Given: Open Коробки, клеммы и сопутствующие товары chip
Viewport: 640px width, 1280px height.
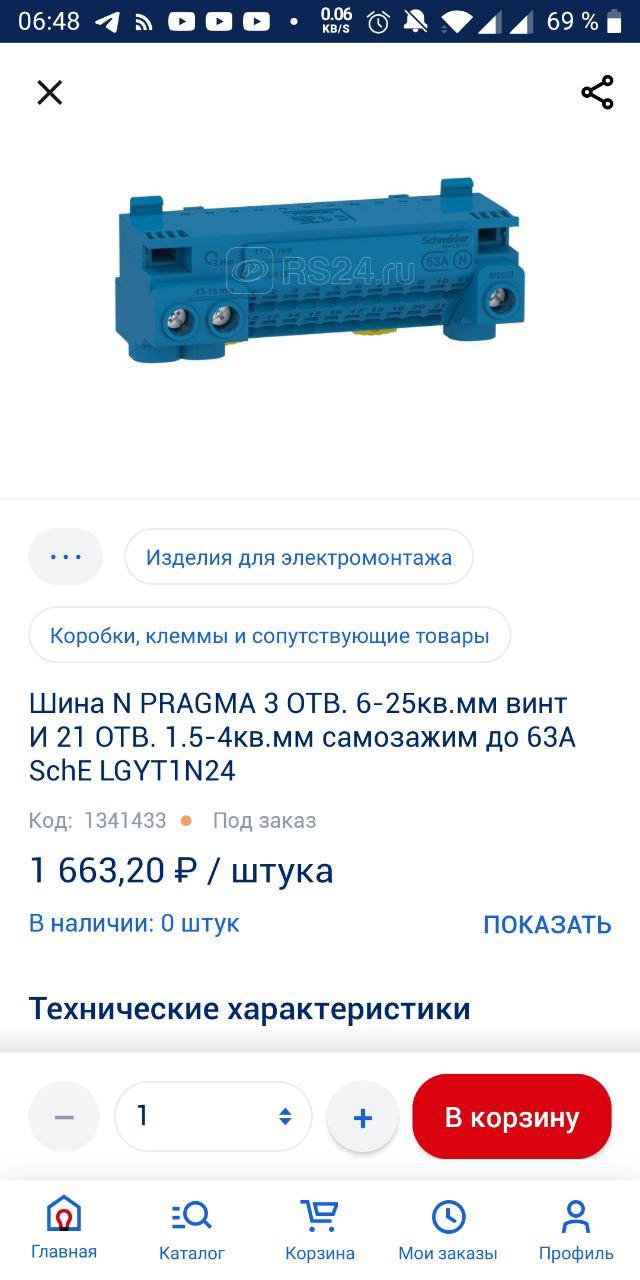Looking at the screenshot, I should (270, 635).
